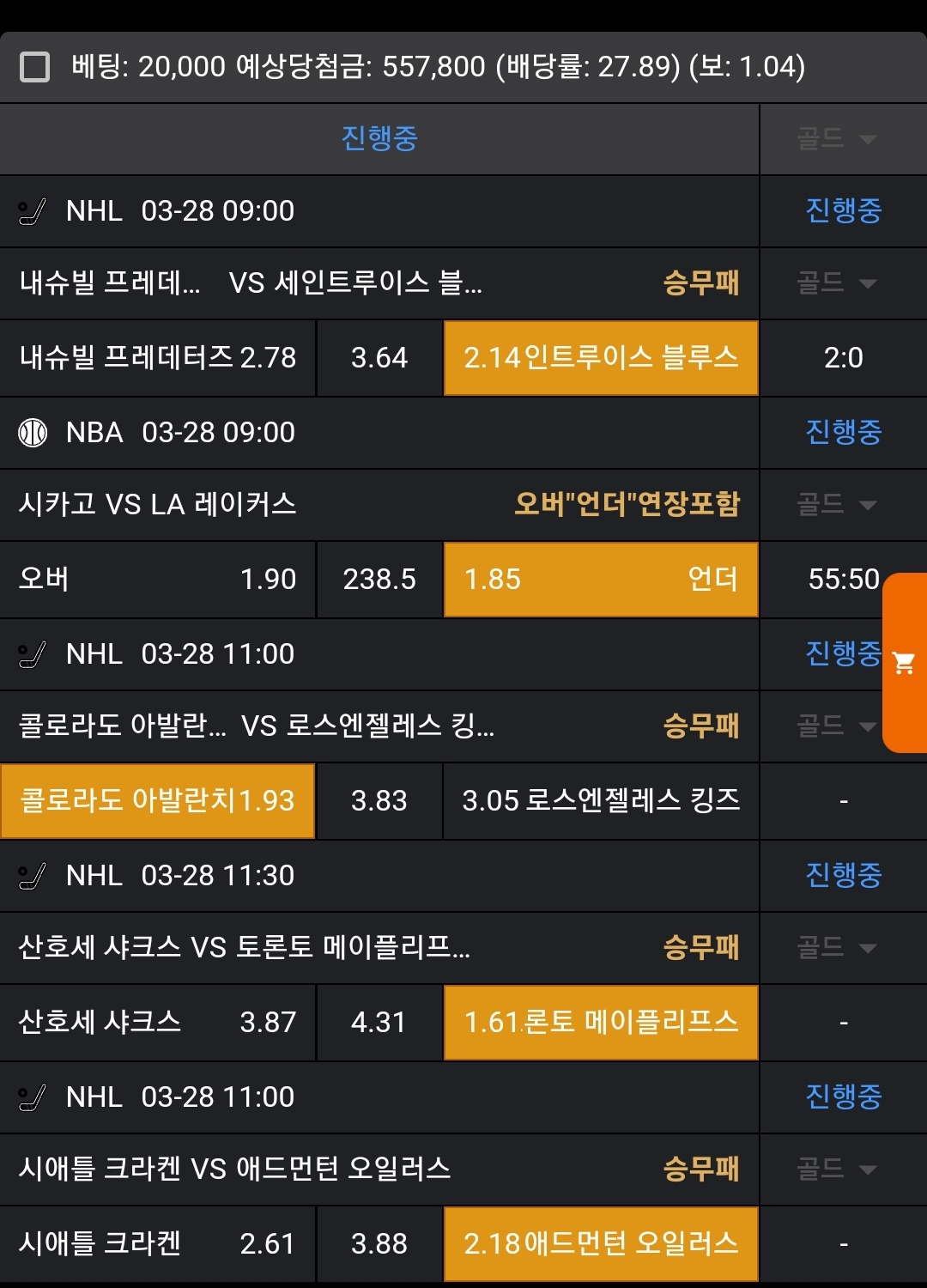Select 로스엔젤레스 킹즈 win odds 3.05
Viewport: 927px width, 1288px height.
[601, 801]
